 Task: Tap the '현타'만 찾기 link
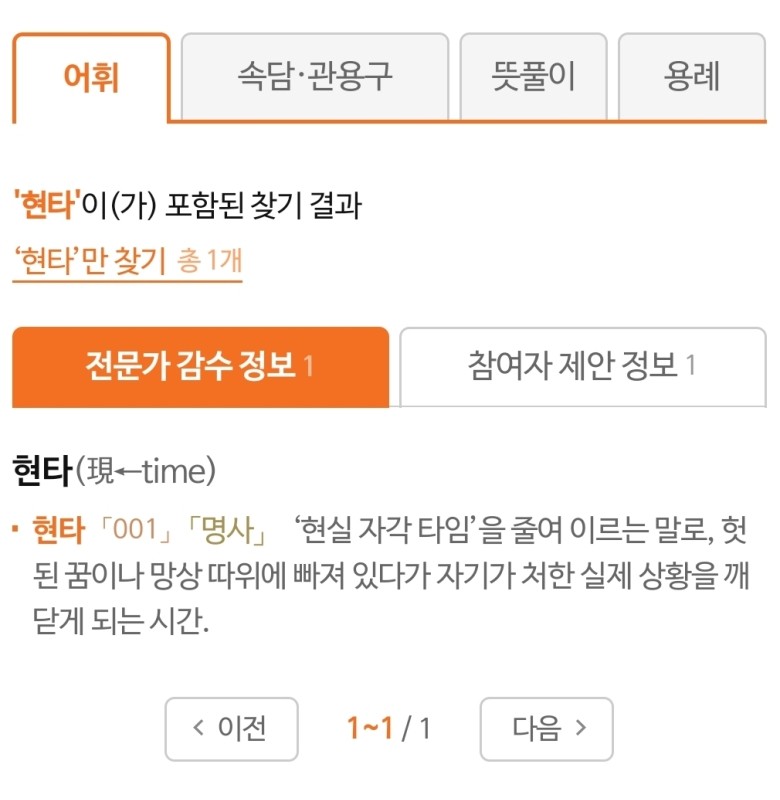point(90,261)
